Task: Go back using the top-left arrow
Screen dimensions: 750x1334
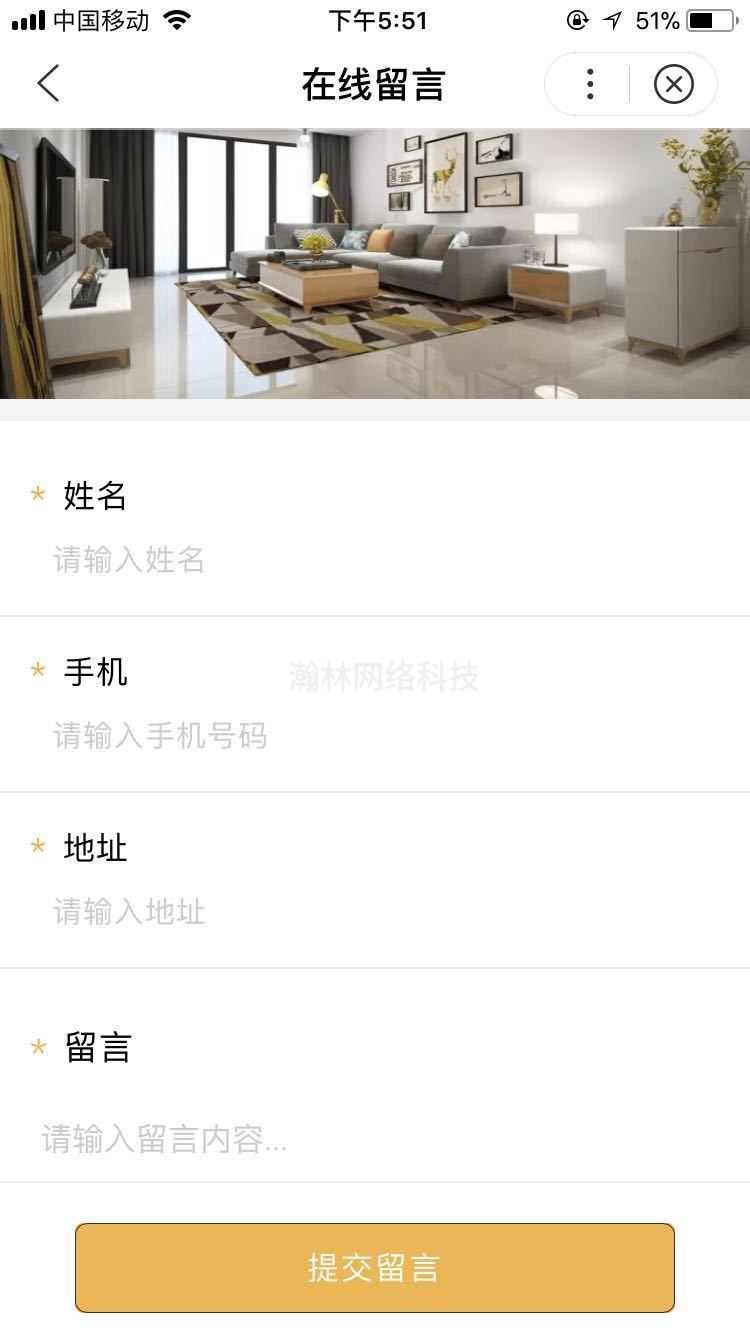Action: 48,84
